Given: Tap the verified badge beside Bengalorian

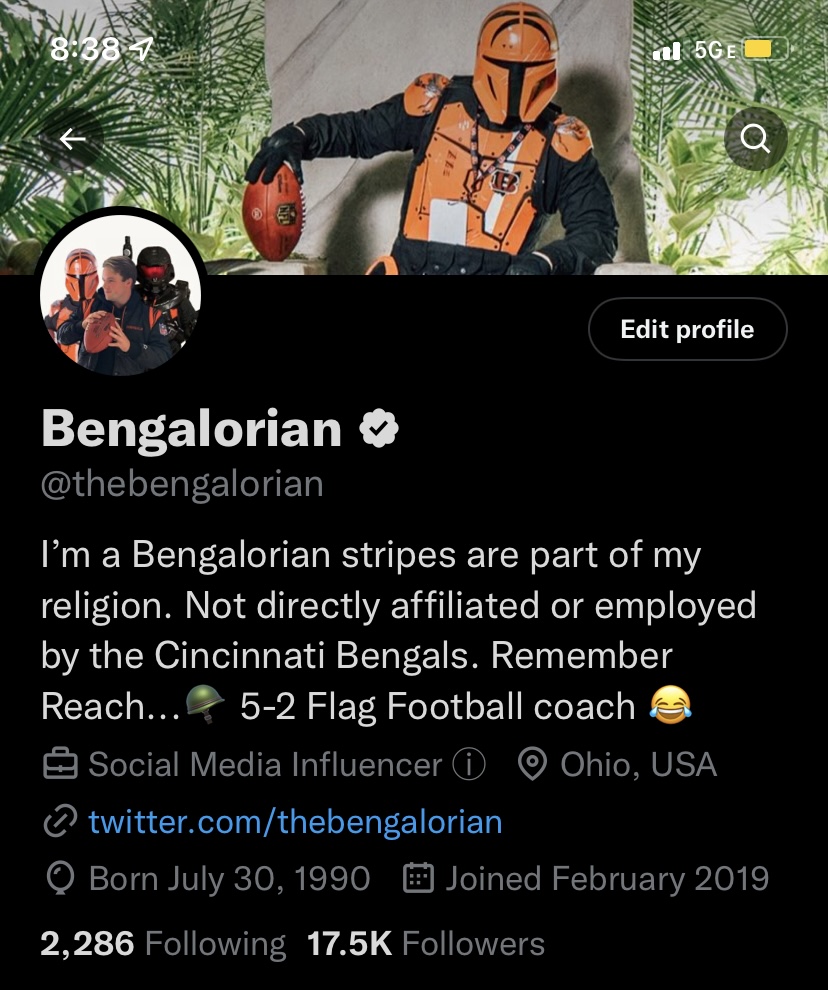Looking at the screenshot, I should pos(379,429).
